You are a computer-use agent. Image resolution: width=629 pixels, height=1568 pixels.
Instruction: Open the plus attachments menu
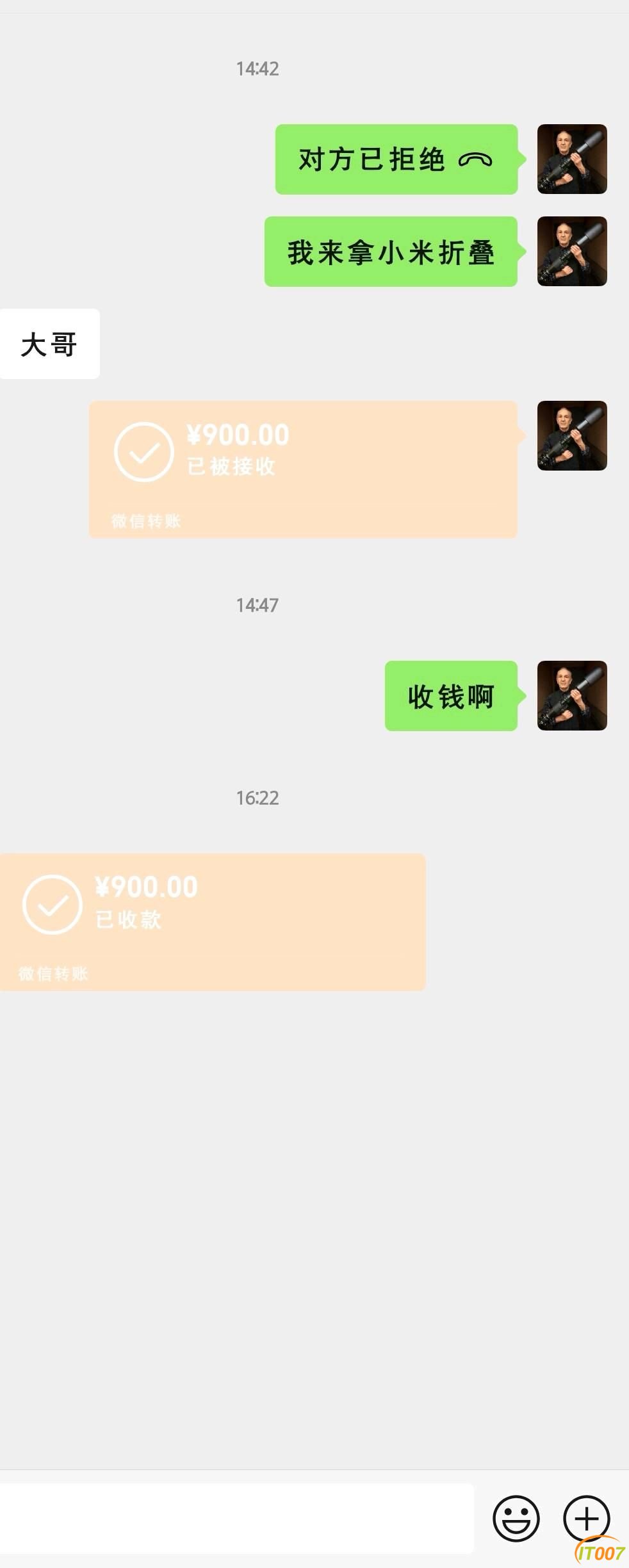[x=586, y=1518]
